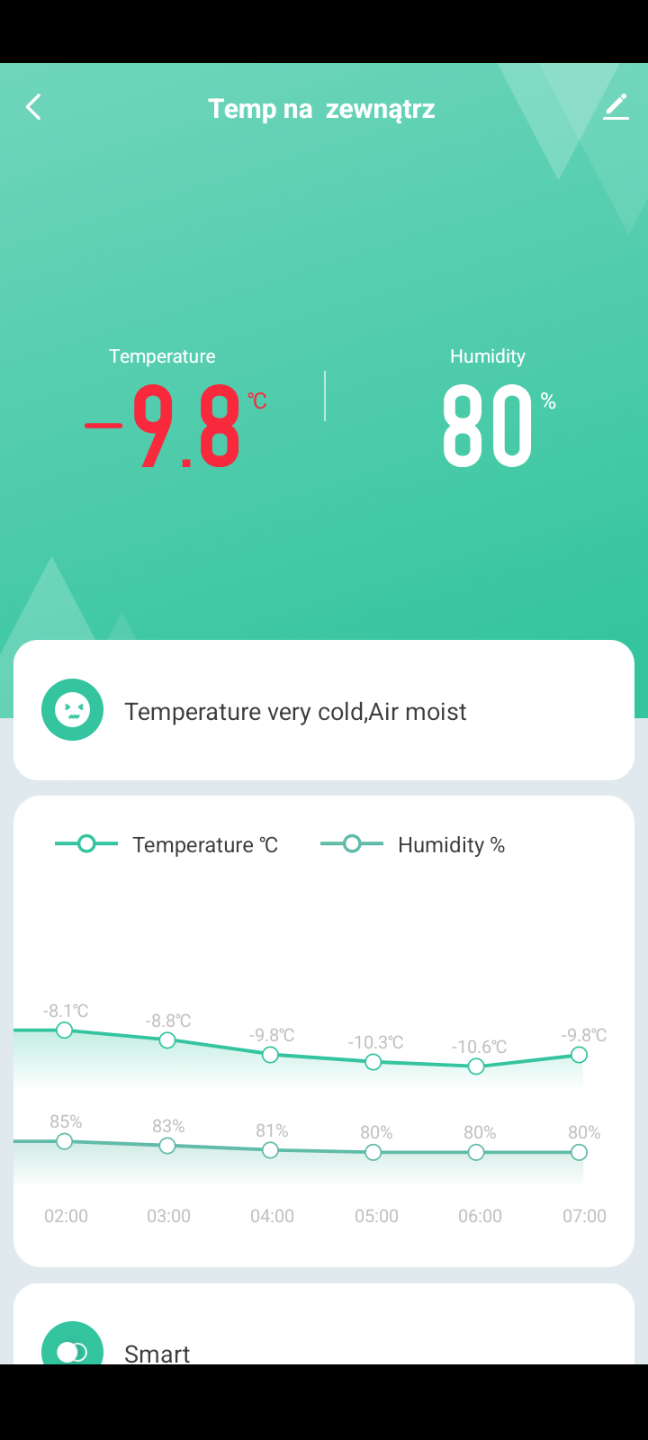
Task: Toggle the Humidity % chart legend
Action: pos(412,845)
